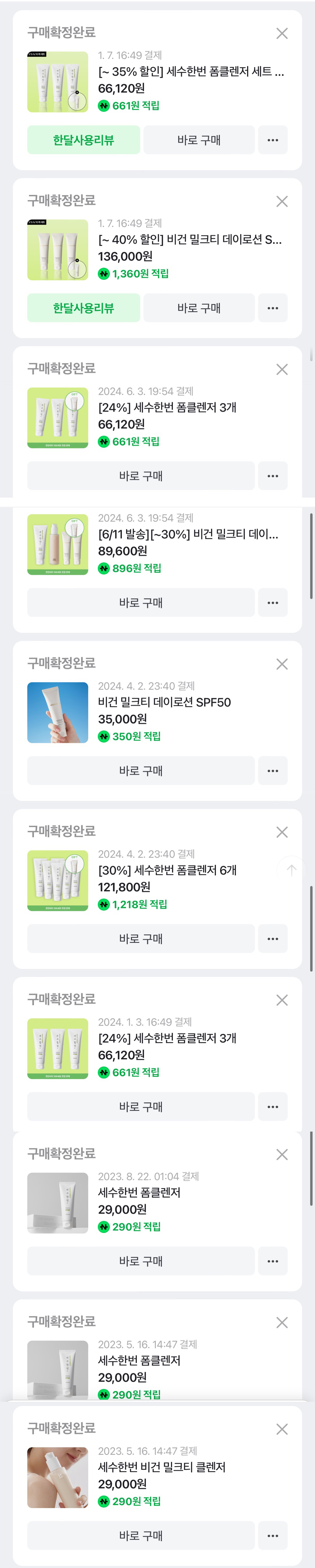Jump back to top with the arrow button
Screen dimensions: 315x1568
click(291, 870)
